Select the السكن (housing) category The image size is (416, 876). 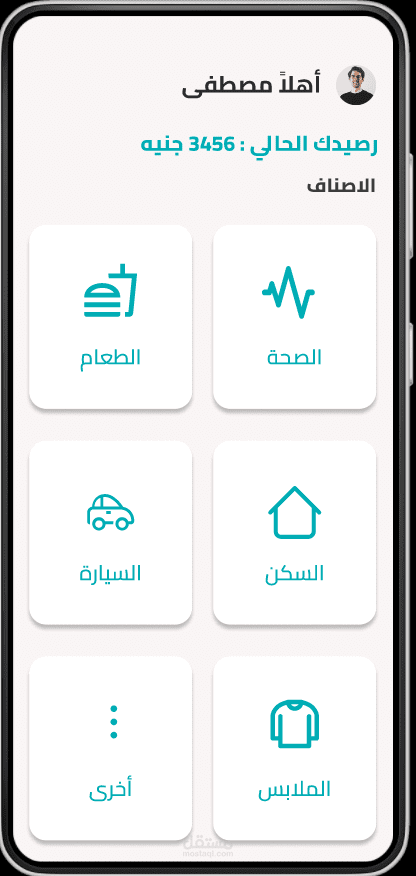click(294, 532)
